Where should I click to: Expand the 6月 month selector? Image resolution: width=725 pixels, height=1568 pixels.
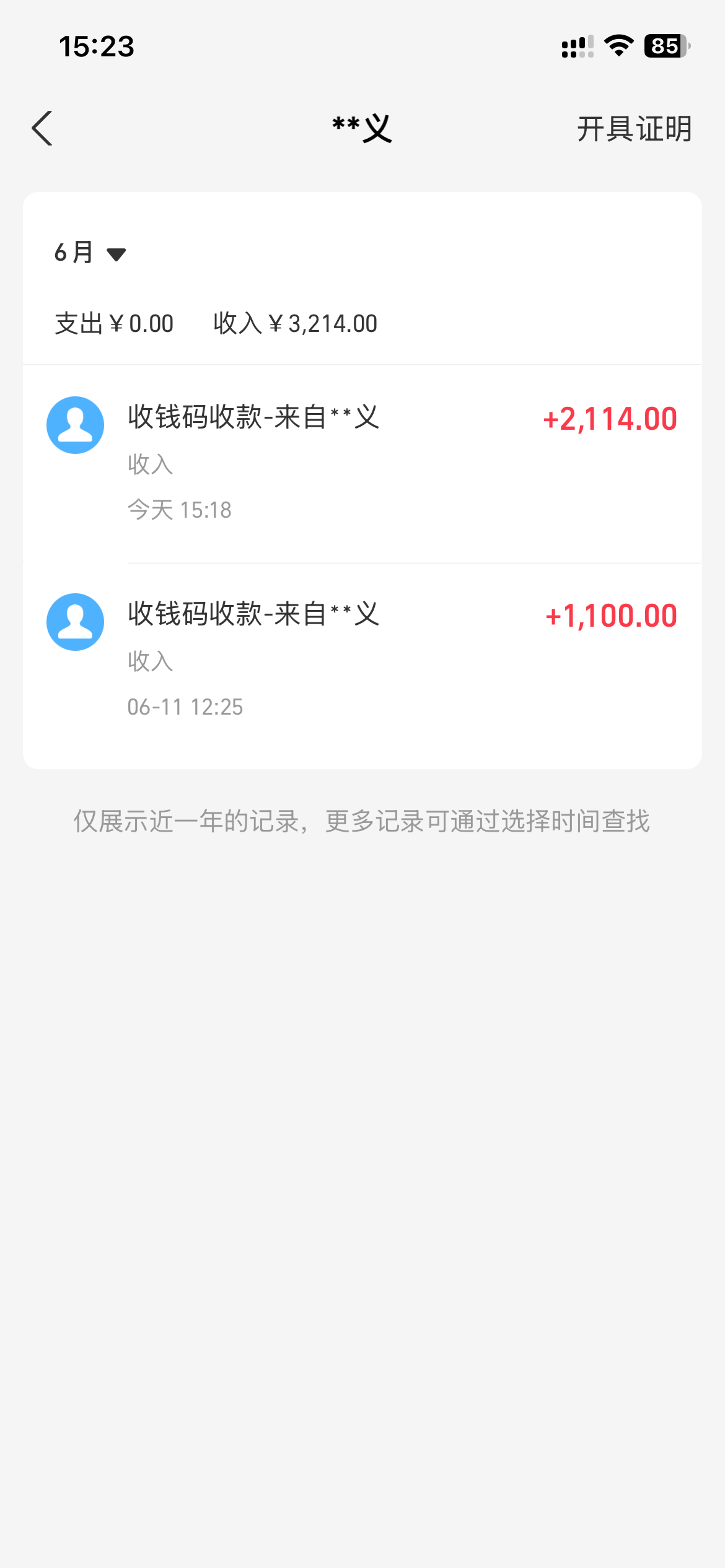pos(90,253)
